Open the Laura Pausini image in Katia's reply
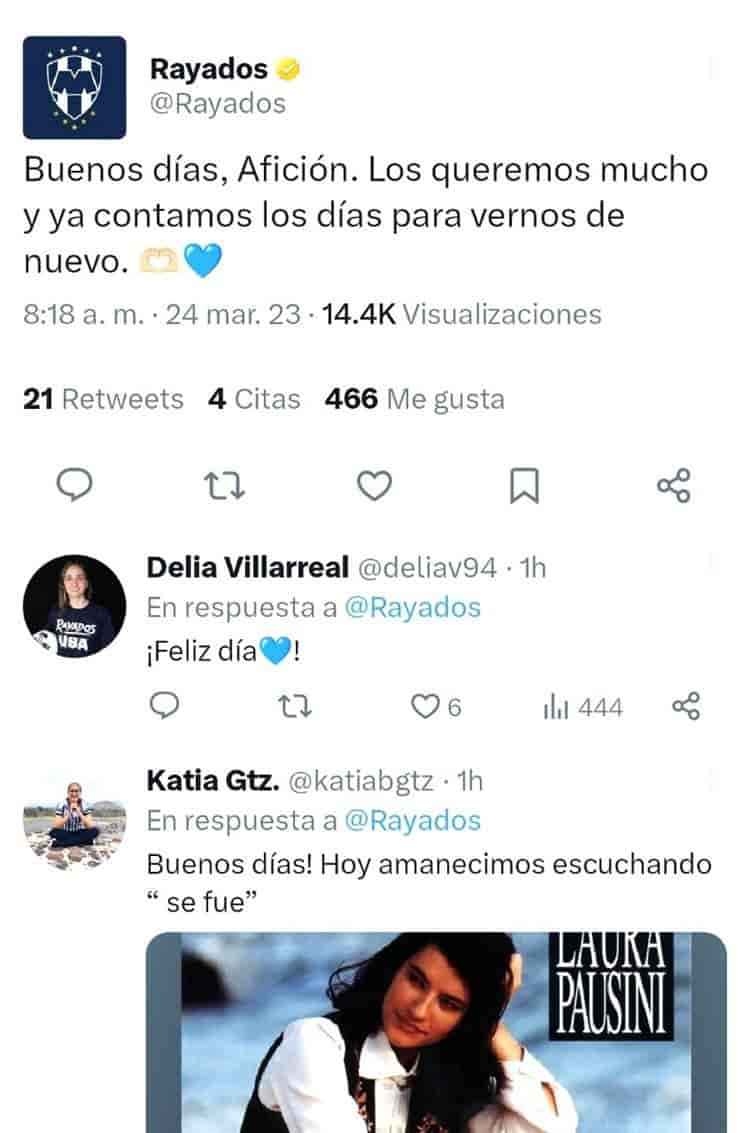750x1133 pixels. click(437, 1032)
